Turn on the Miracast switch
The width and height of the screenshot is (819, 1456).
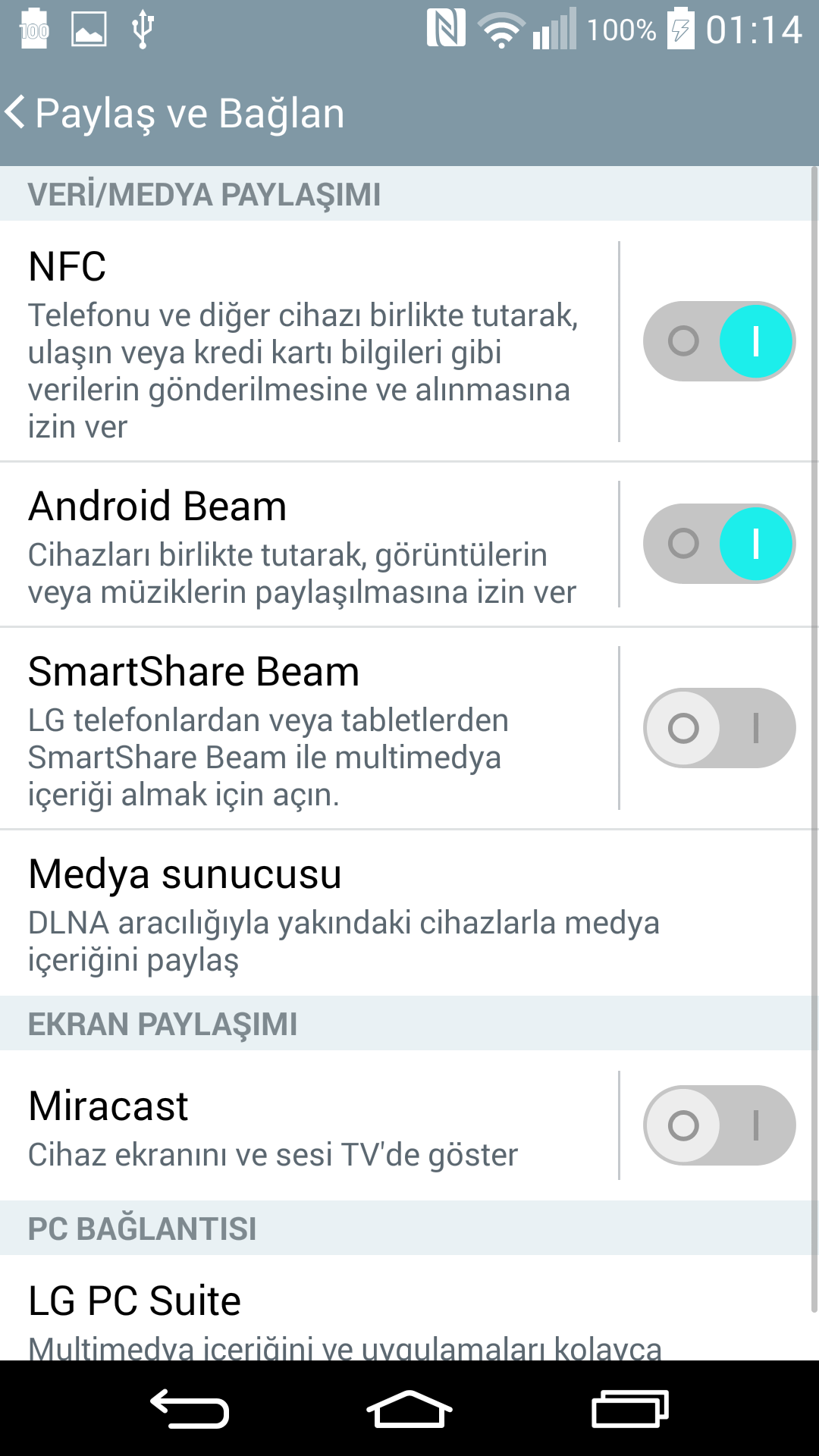tap(719, 1125)
